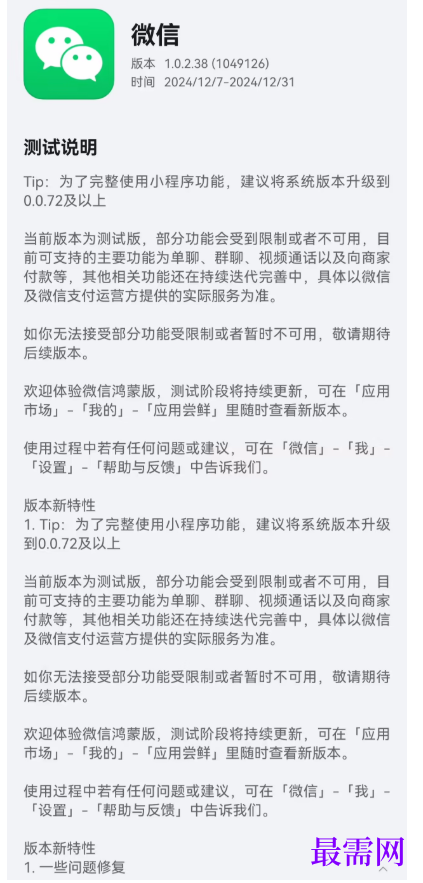This screenshot has width=423, height=883.
Task: Collapse the version notes with the up chevron
Action: (x=383, y=869)
